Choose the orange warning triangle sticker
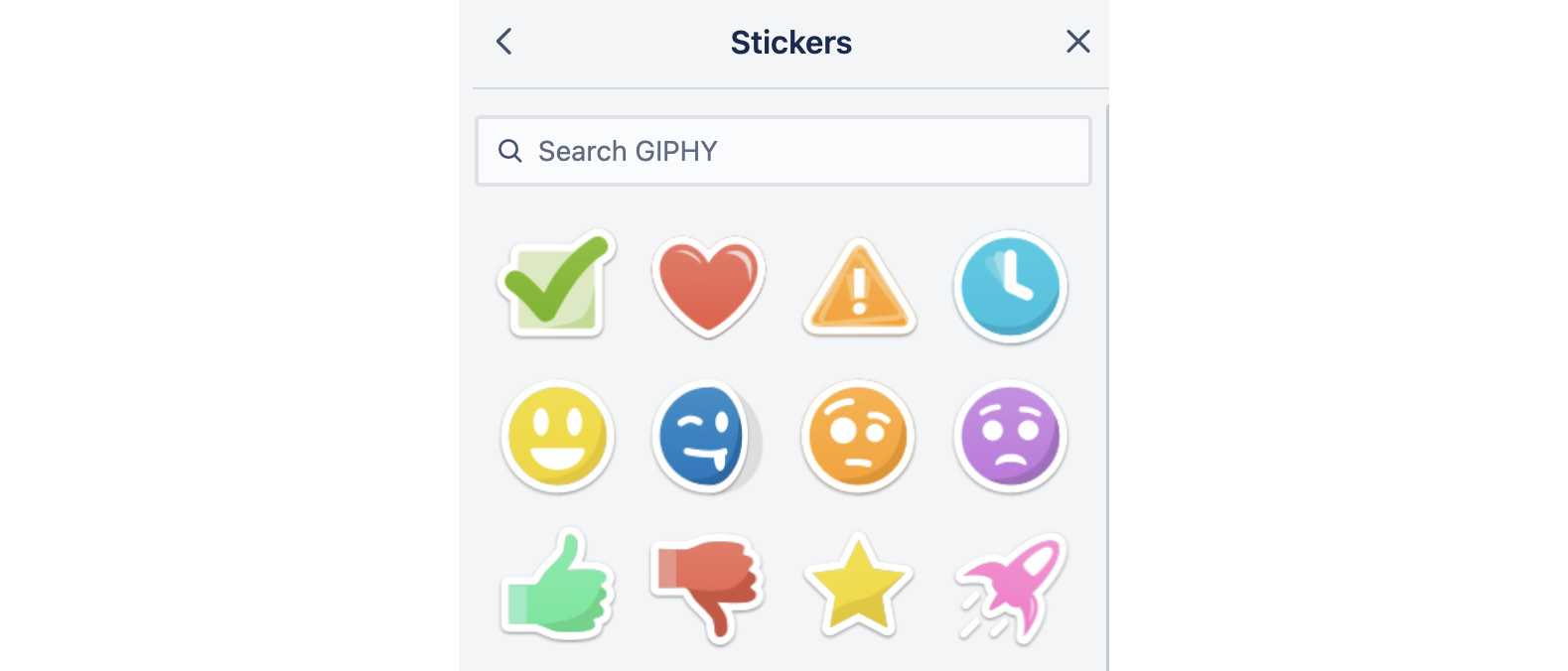Screen dimensions: 1568x671 point(859,289)
